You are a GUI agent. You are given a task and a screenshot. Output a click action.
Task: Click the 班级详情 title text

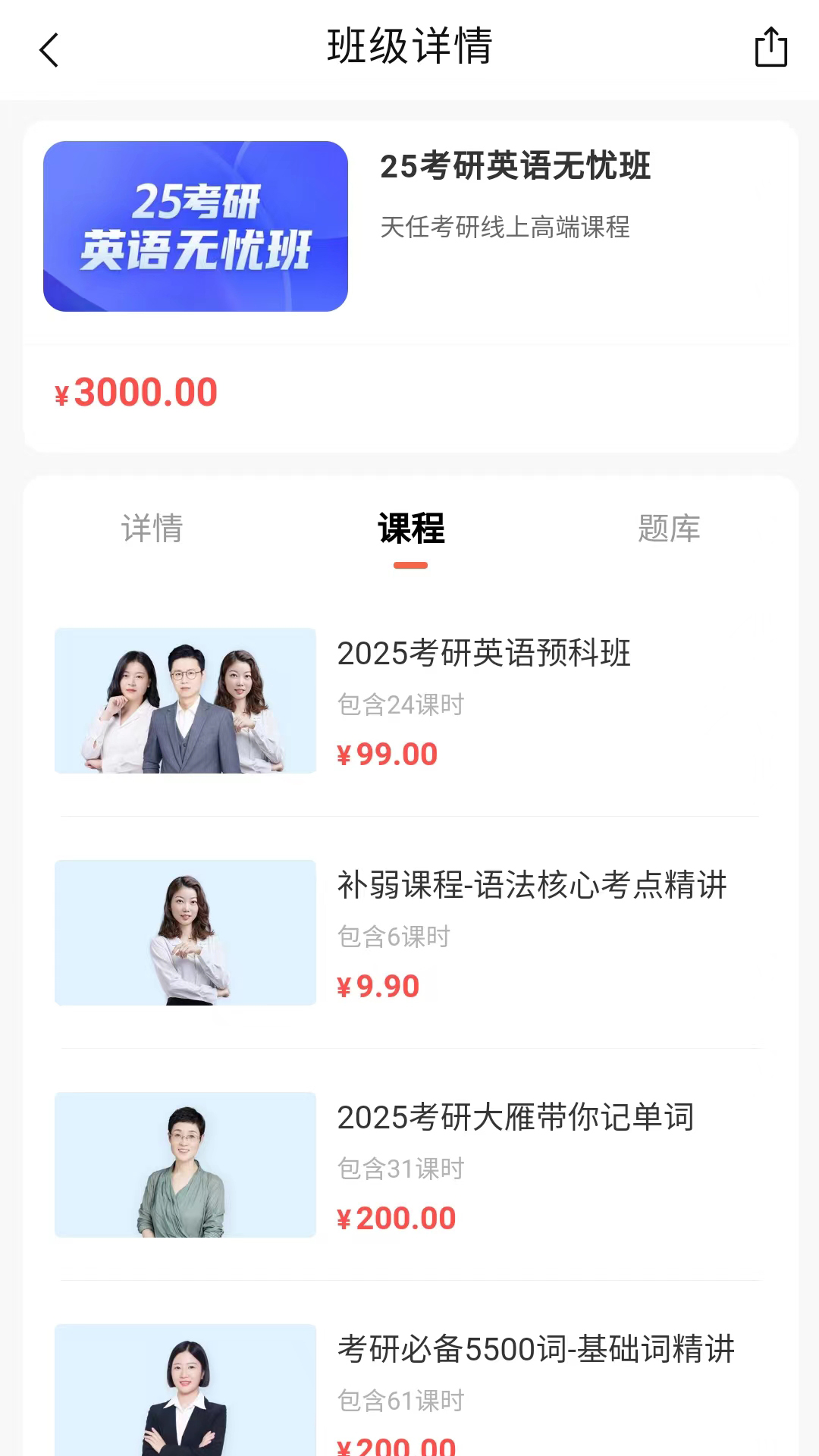409,45
